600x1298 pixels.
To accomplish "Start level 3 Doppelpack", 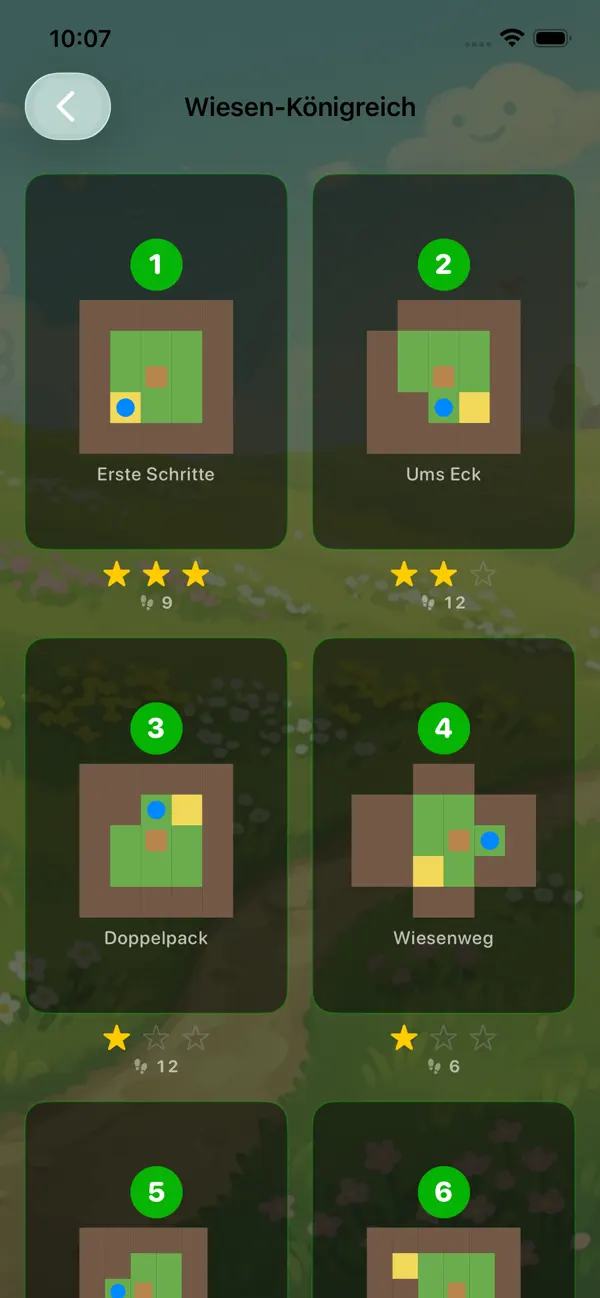I will point(156,826).
